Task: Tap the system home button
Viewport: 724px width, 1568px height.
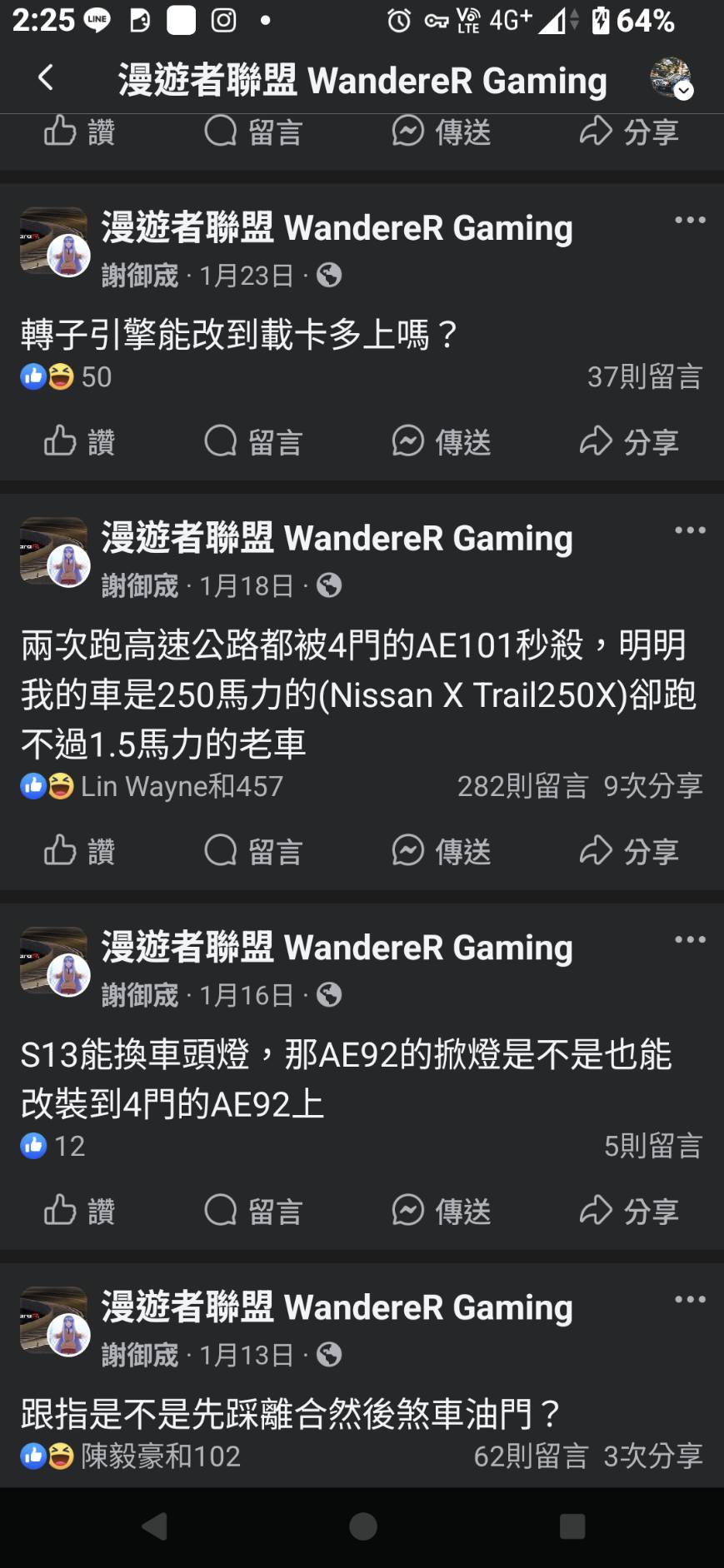Action: pyautogui.click(x=362, y=1526)
